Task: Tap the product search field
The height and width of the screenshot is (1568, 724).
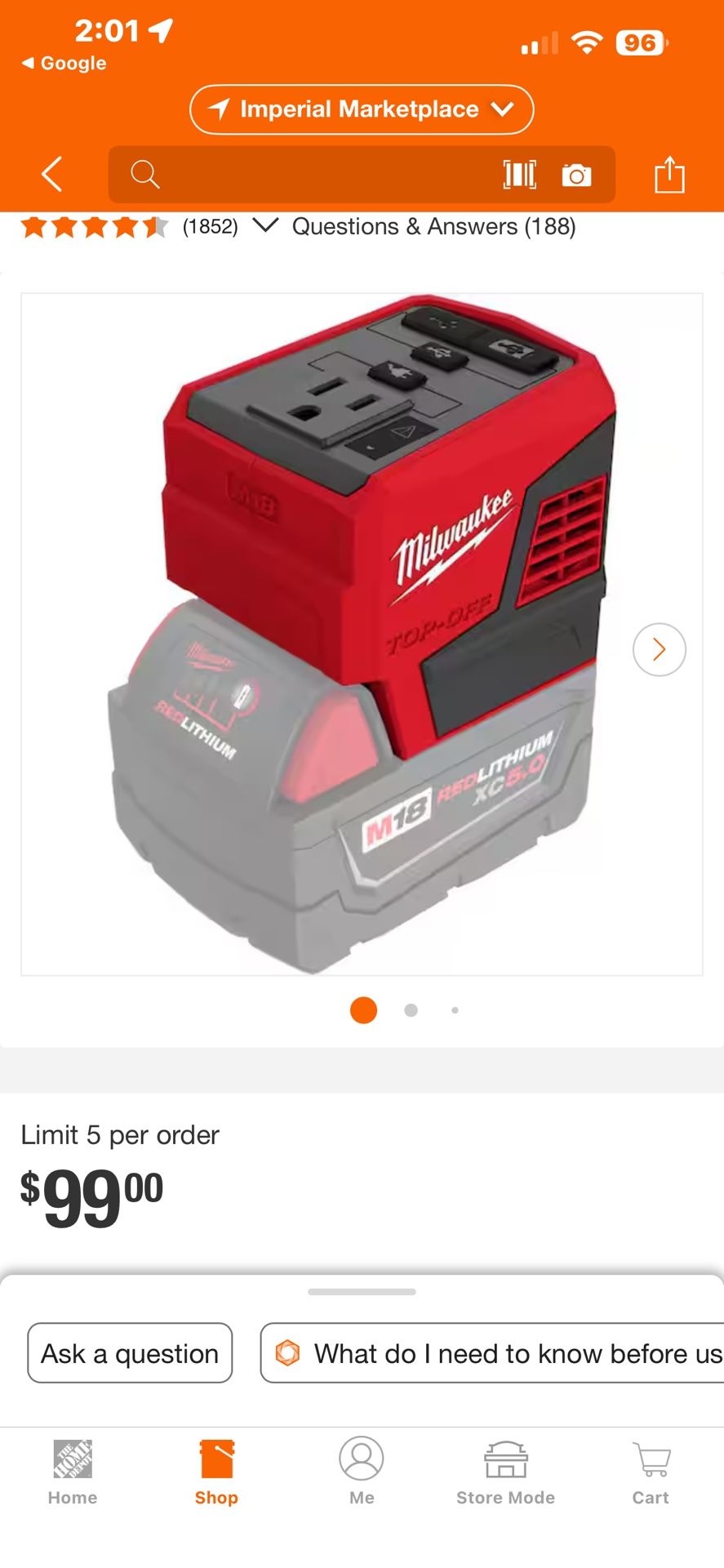Action: 318,174
